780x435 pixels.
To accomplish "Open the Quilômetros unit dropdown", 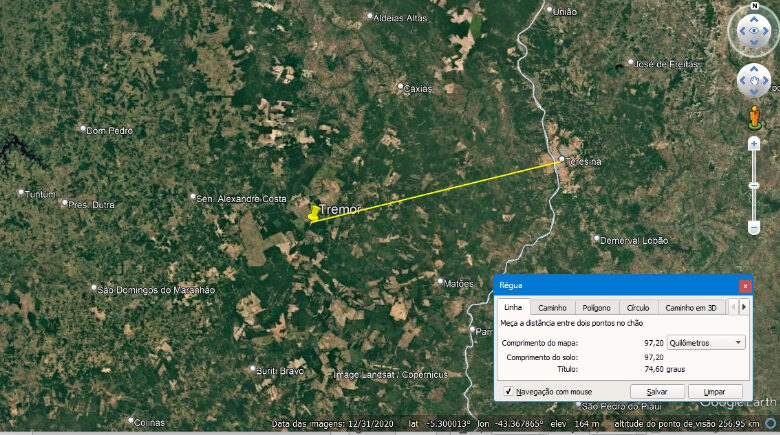I will (706, 342).
